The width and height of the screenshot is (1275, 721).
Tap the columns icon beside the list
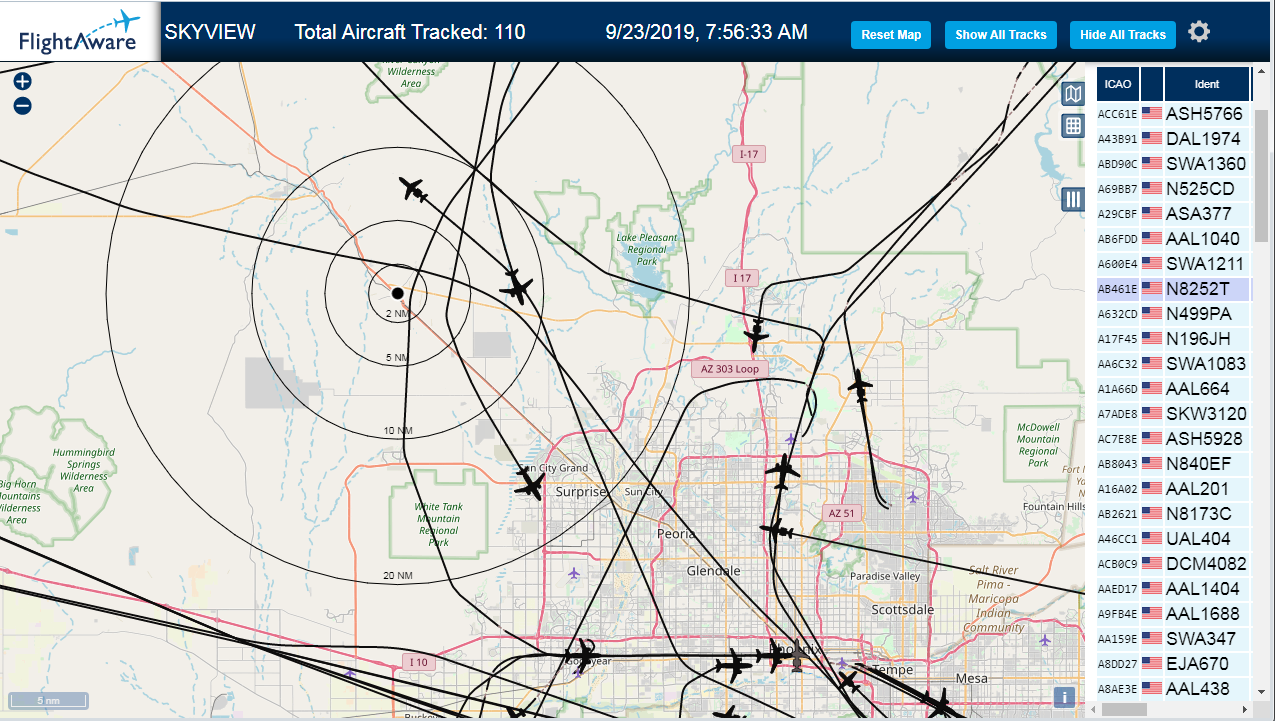1073,199
